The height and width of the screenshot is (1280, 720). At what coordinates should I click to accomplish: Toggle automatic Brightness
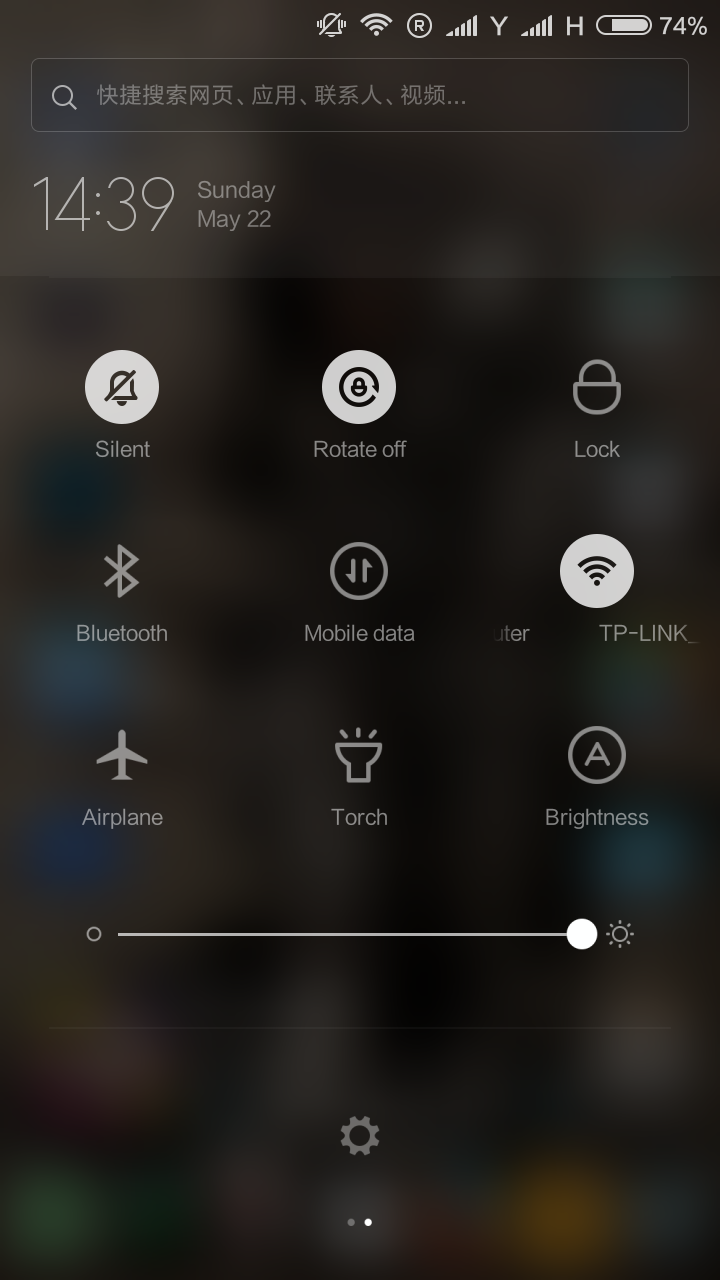pos(597,755)
